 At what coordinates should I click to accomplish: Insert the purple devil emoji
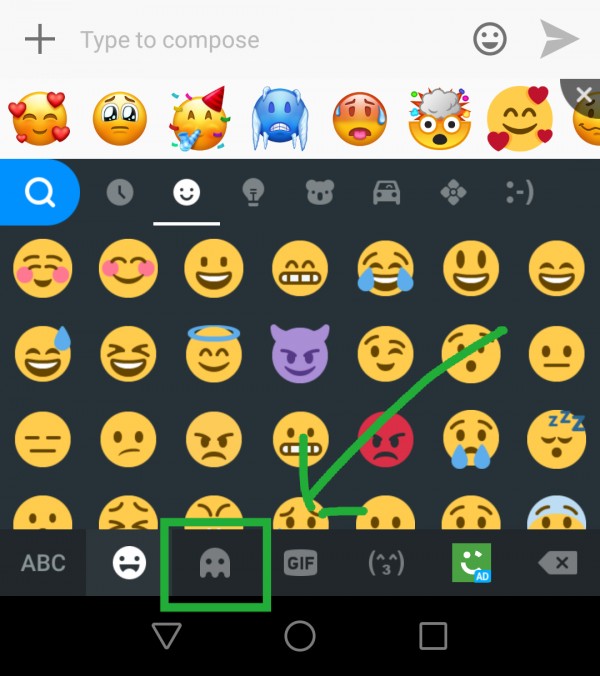tap(300, 354)
